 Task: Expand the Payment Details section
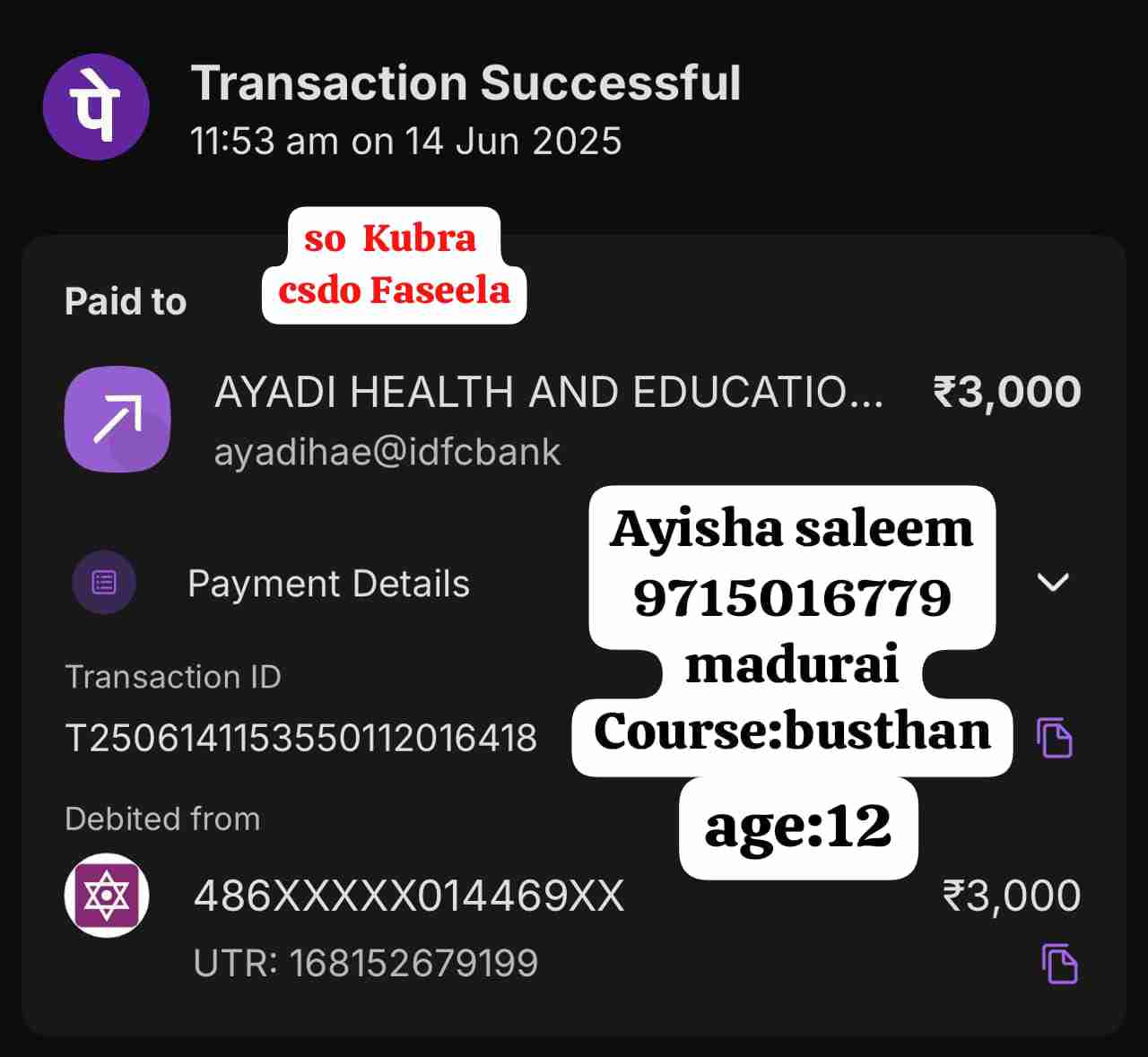(1052, 583)
